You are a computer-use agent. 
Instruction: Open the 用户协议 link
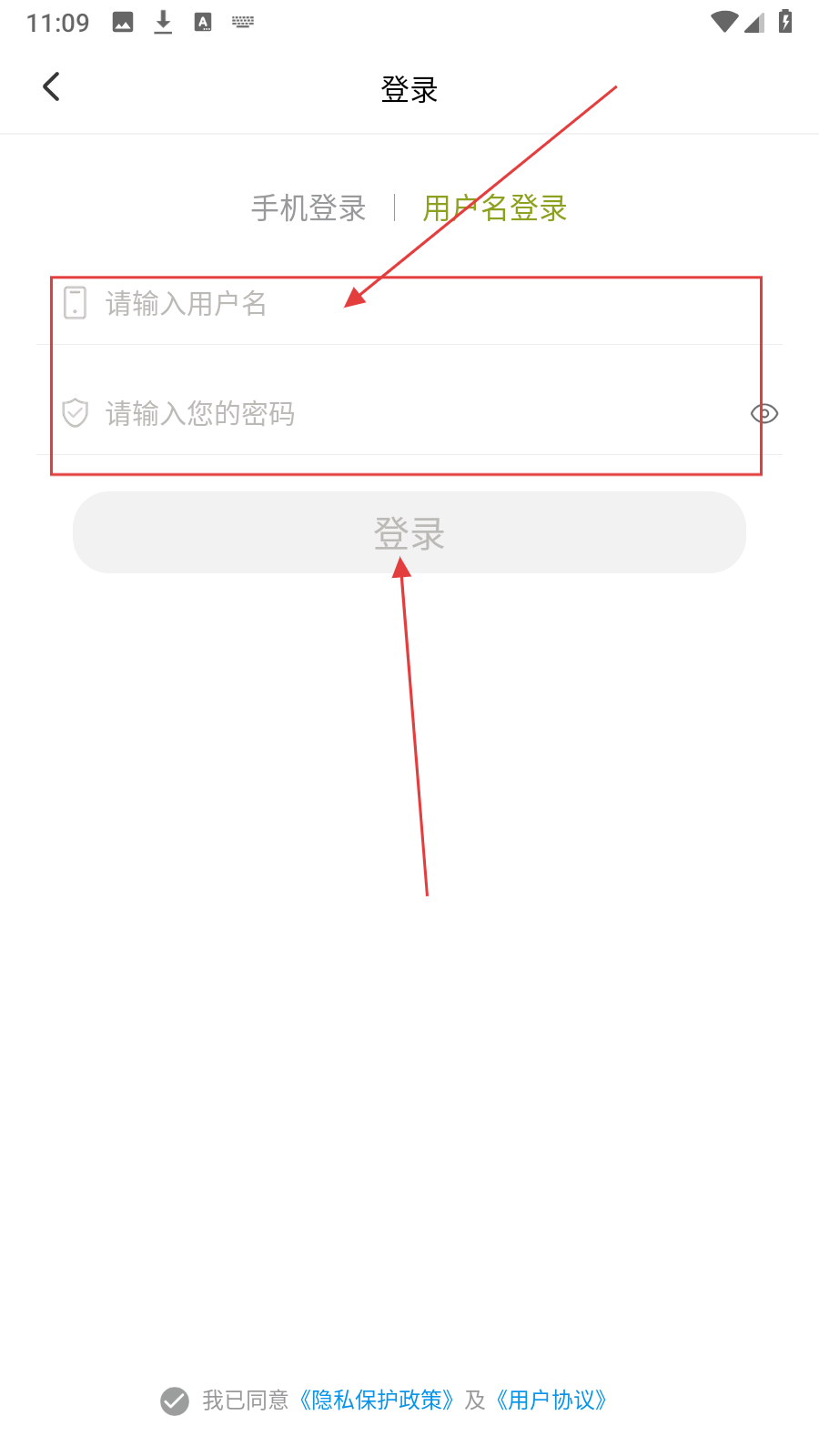point(551,1400)
